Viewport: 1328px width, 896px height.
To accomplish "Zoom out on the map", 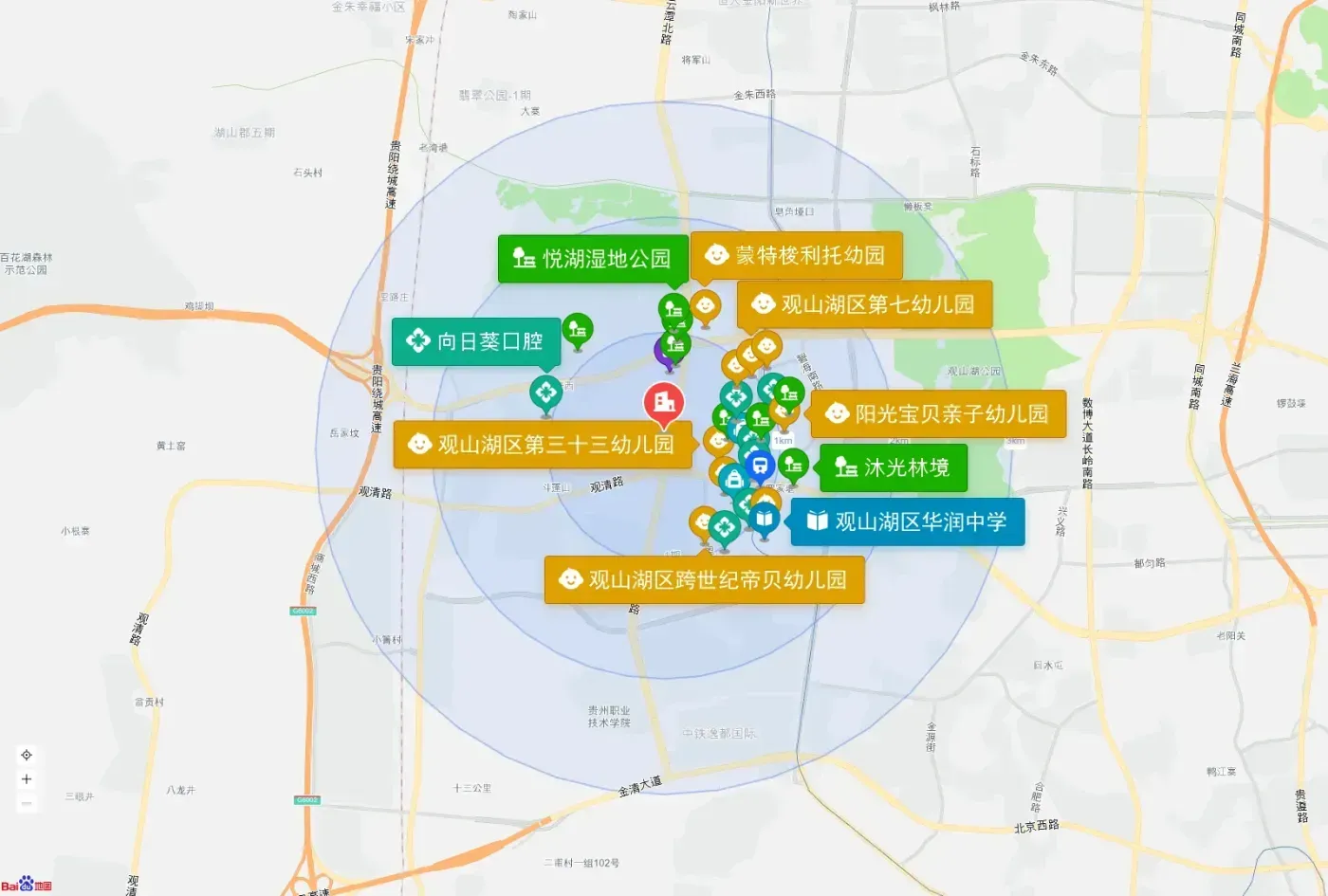I will click(x=27, y=803).
